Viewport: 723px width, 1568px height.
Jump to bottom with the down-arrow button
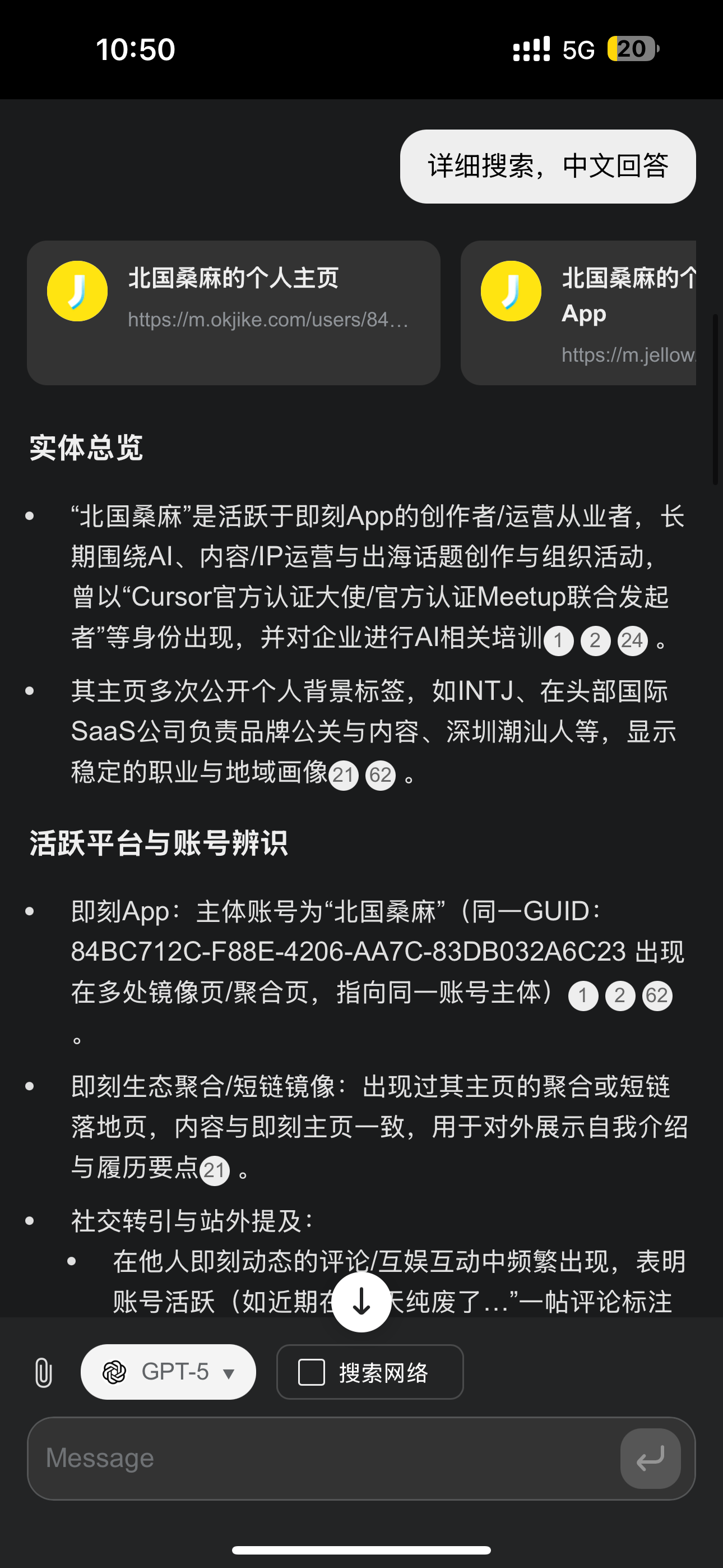361,1302
